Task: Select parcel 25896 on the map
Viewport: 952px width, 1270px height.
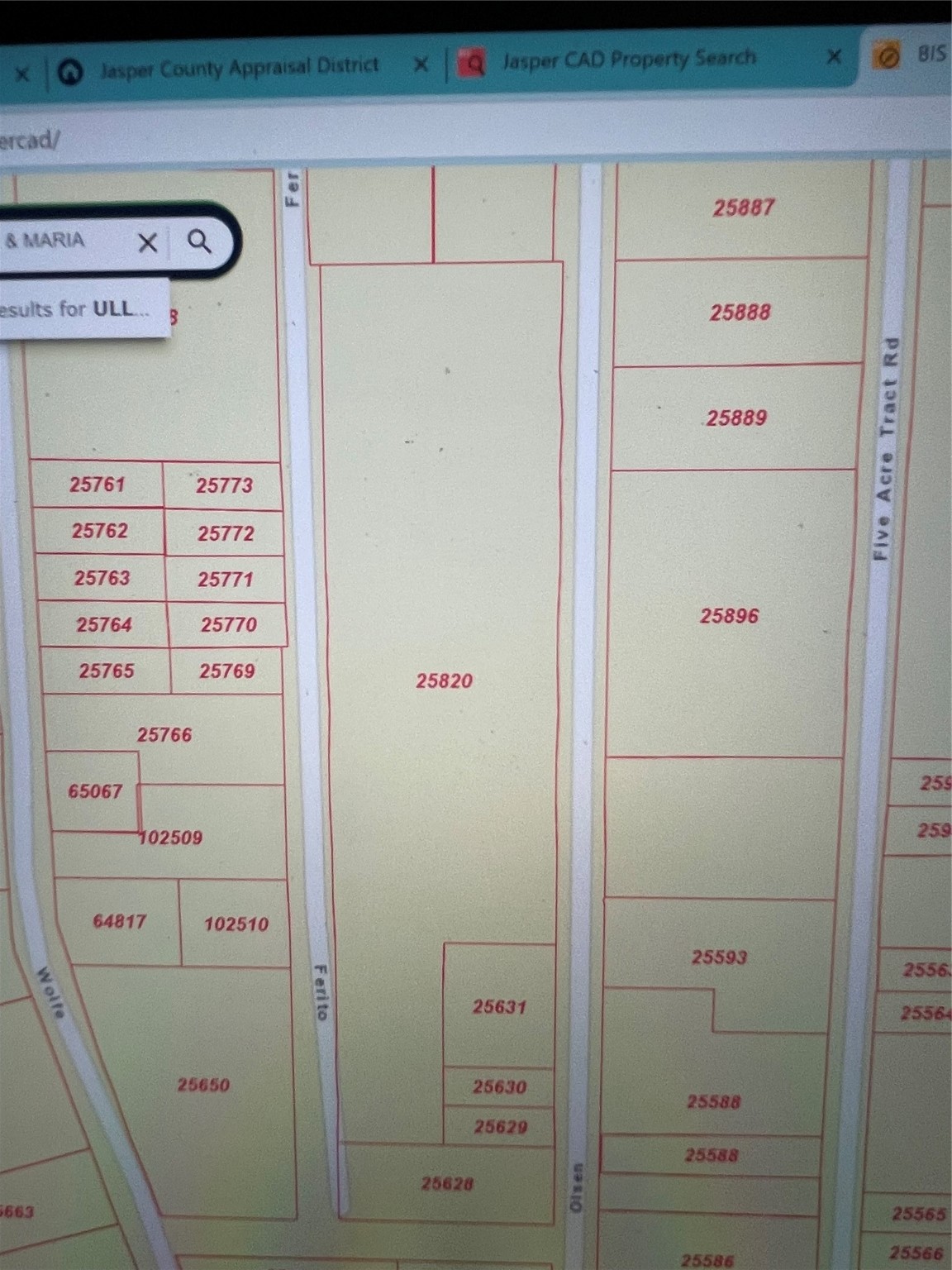Action: point(729,615)
